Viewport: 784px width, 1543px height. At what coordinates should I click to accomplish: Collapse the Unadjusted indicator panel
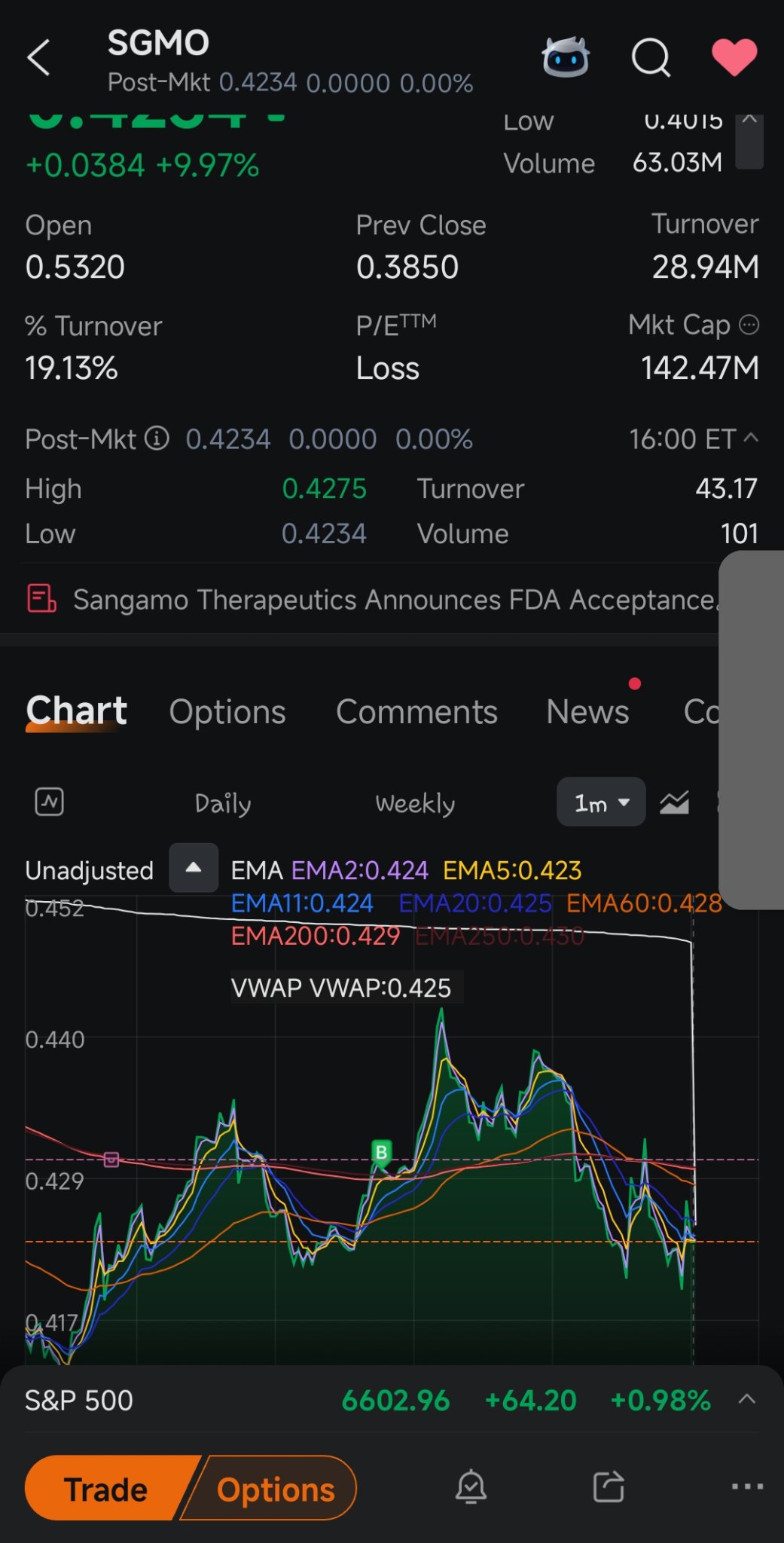point(193,869)
